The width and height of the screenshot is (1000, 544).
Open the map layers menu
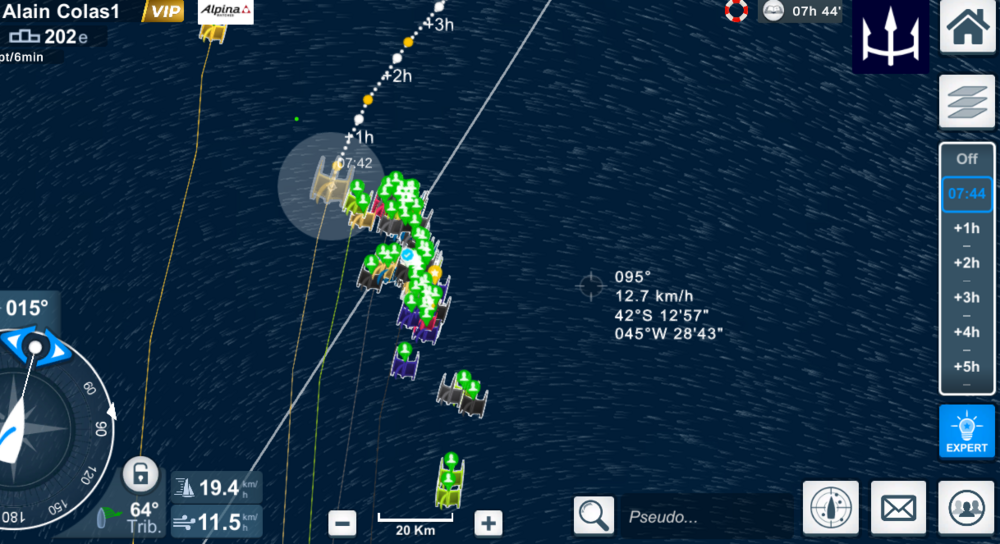967,101
